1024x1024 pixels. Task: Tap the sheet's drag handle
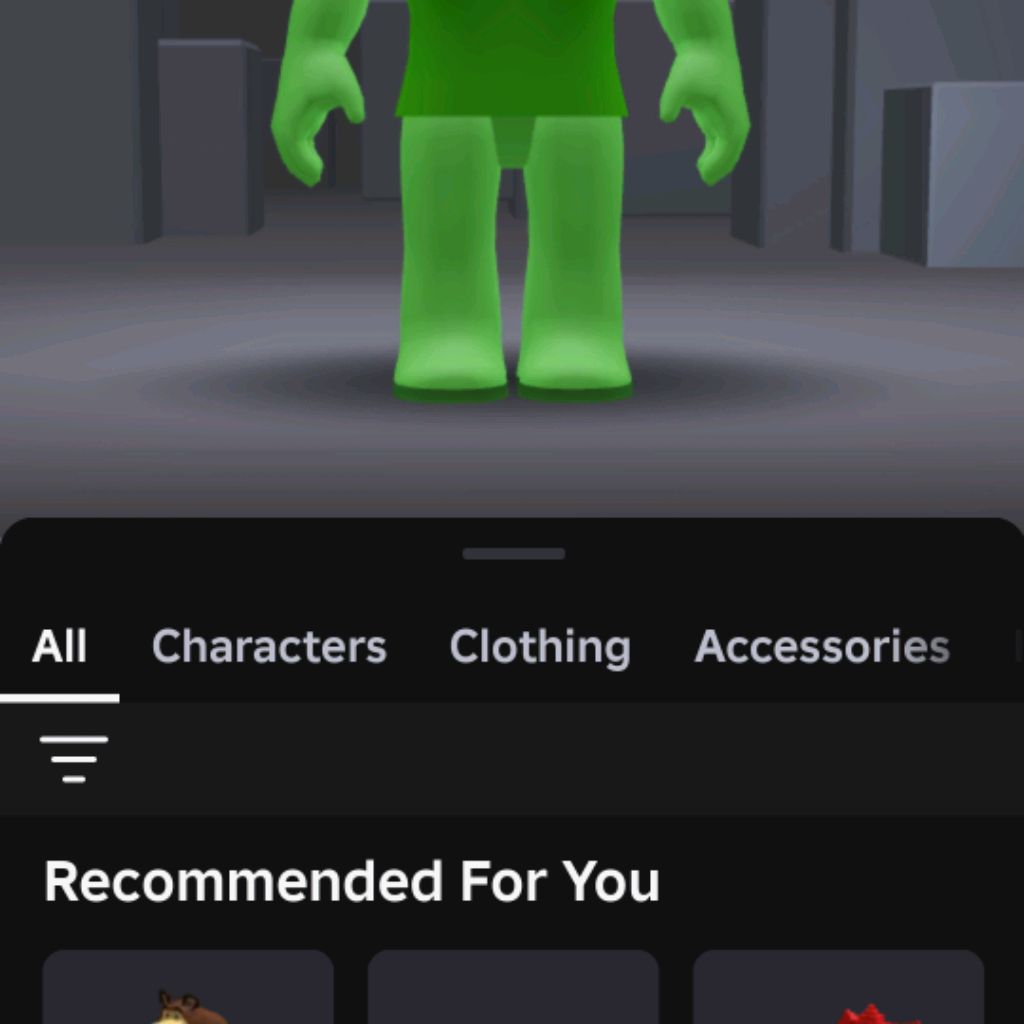tap(513, 554)
